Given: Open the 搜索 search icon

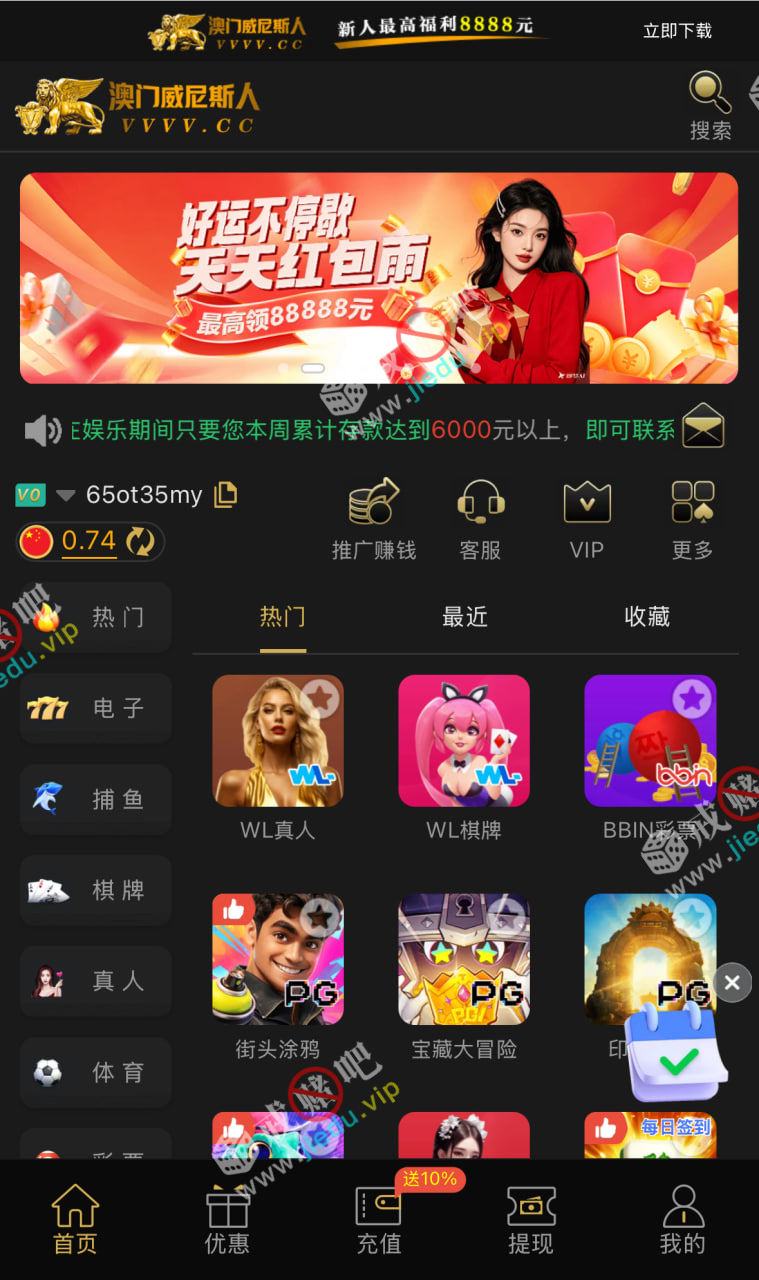Looking at the screenshot, I should click(x=710, y=105).
